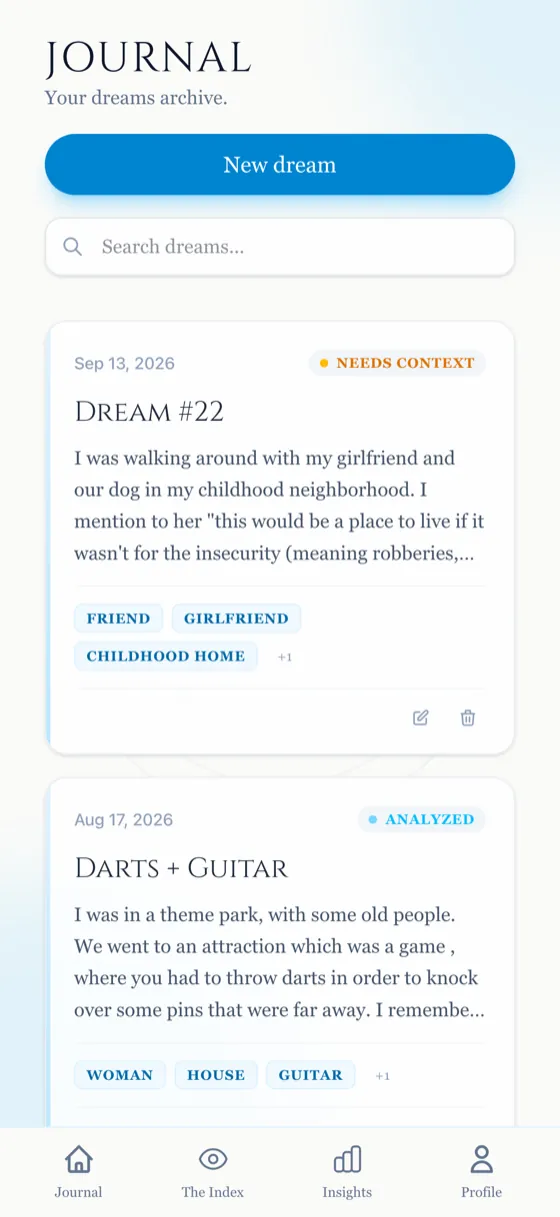Tap the New dream button
Viewport: 560px width, 1217px height.
(x=280, y=165)
